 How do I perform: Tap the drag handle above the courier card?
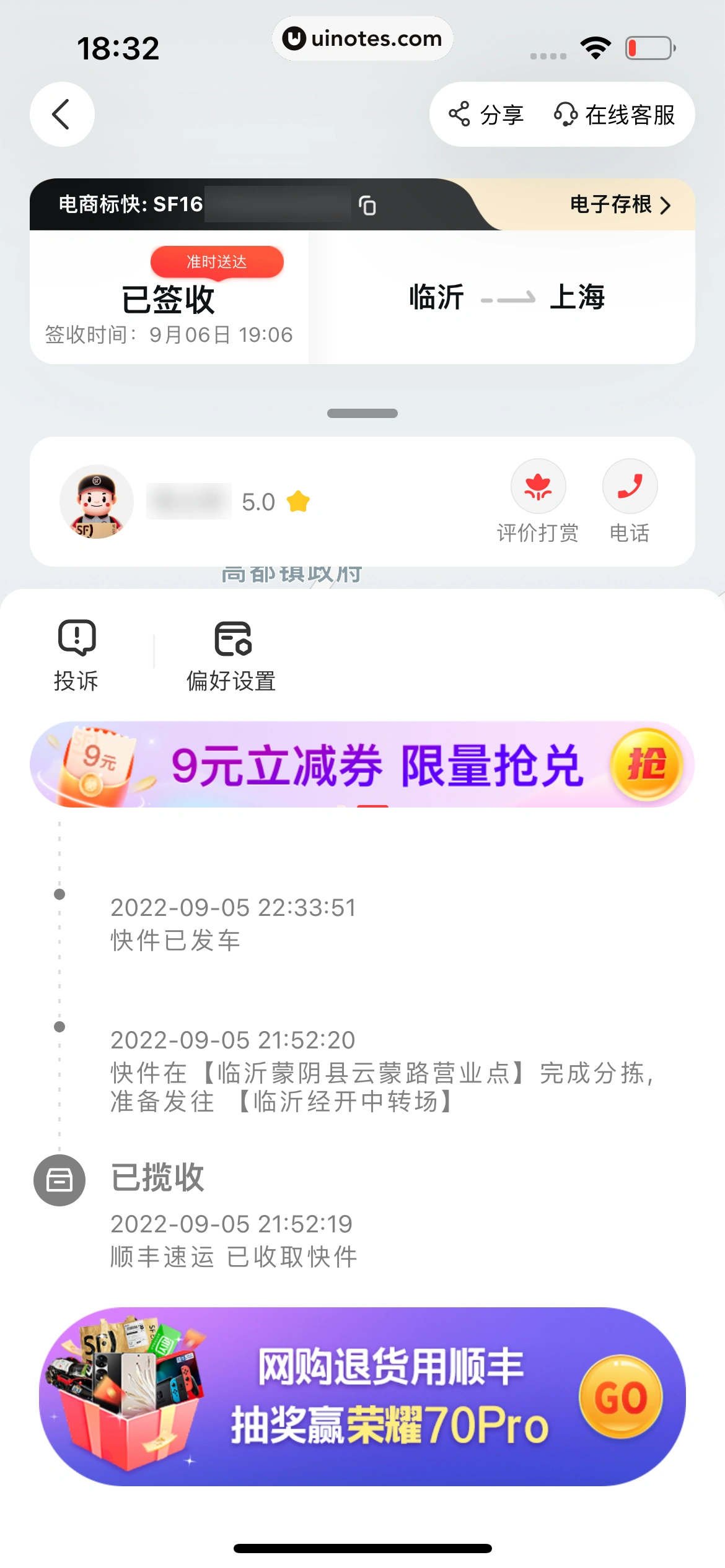362,413
